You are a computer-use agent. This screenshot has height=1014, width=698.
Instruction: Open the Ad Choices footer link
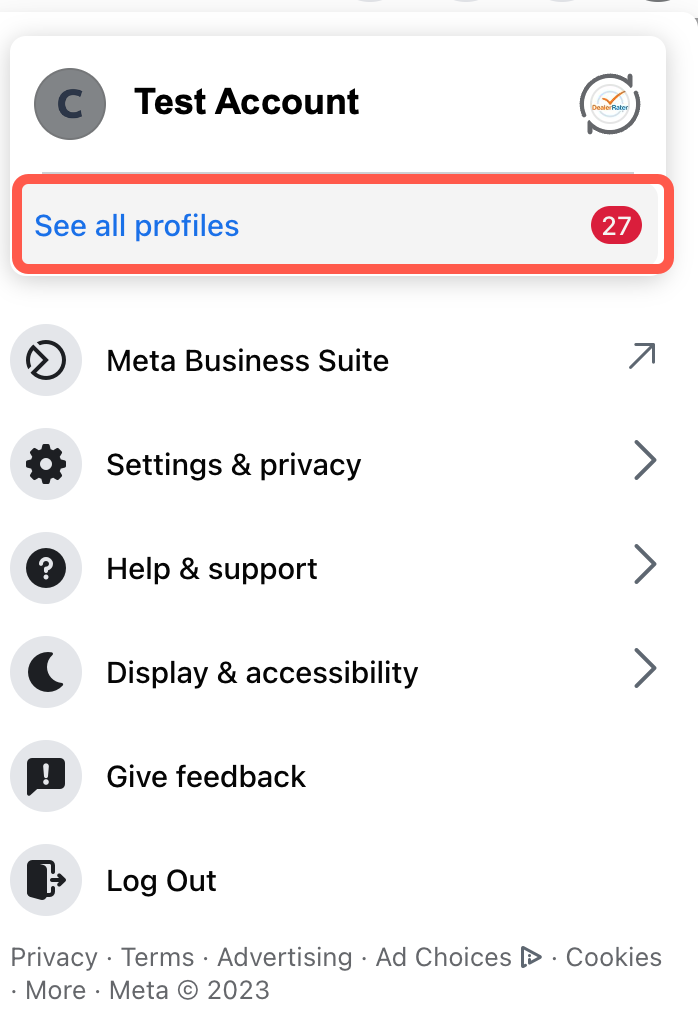(443, 957)
